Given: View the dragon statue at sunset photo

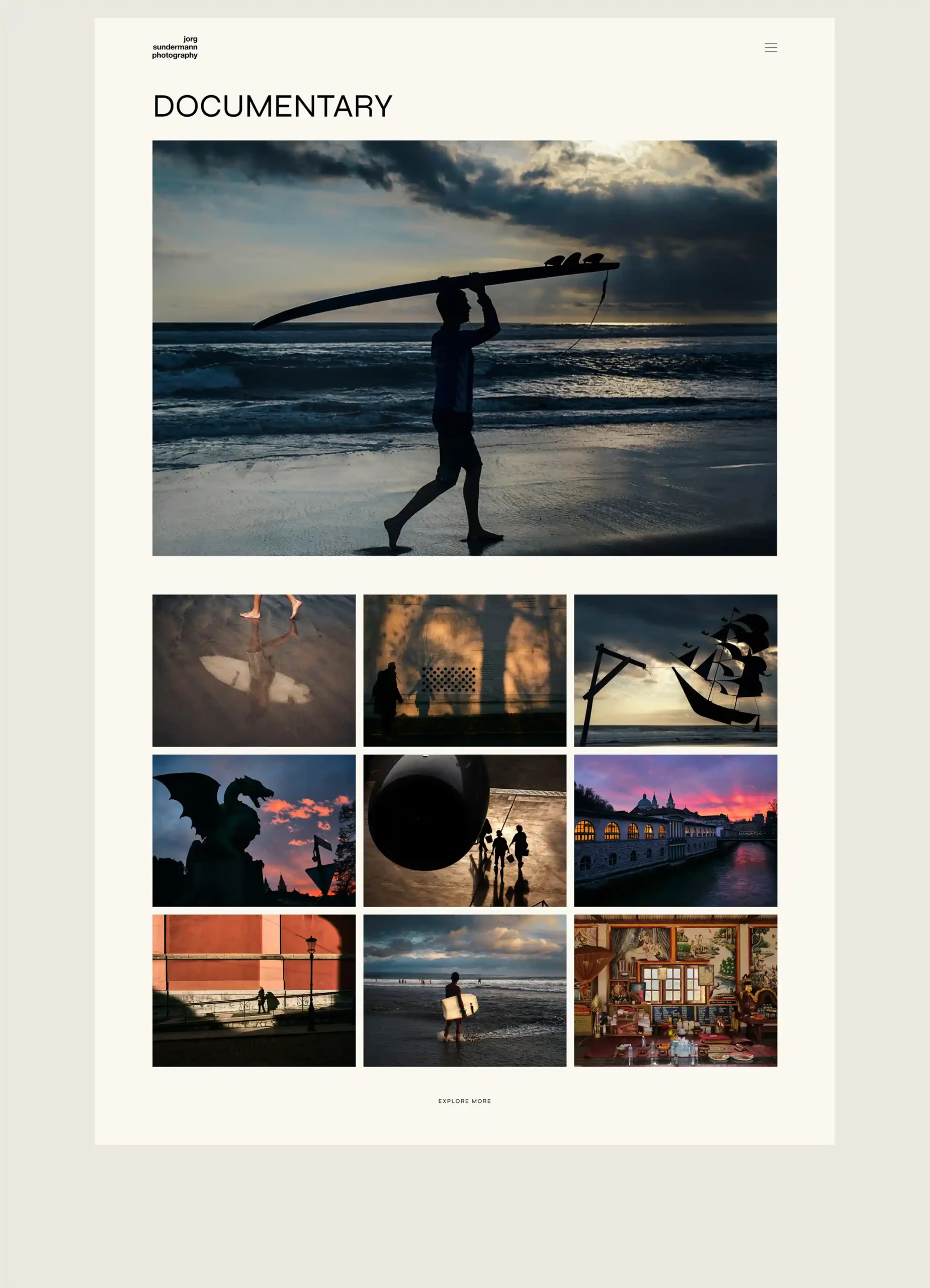Looking at the screenshot, I should (254, 830).
